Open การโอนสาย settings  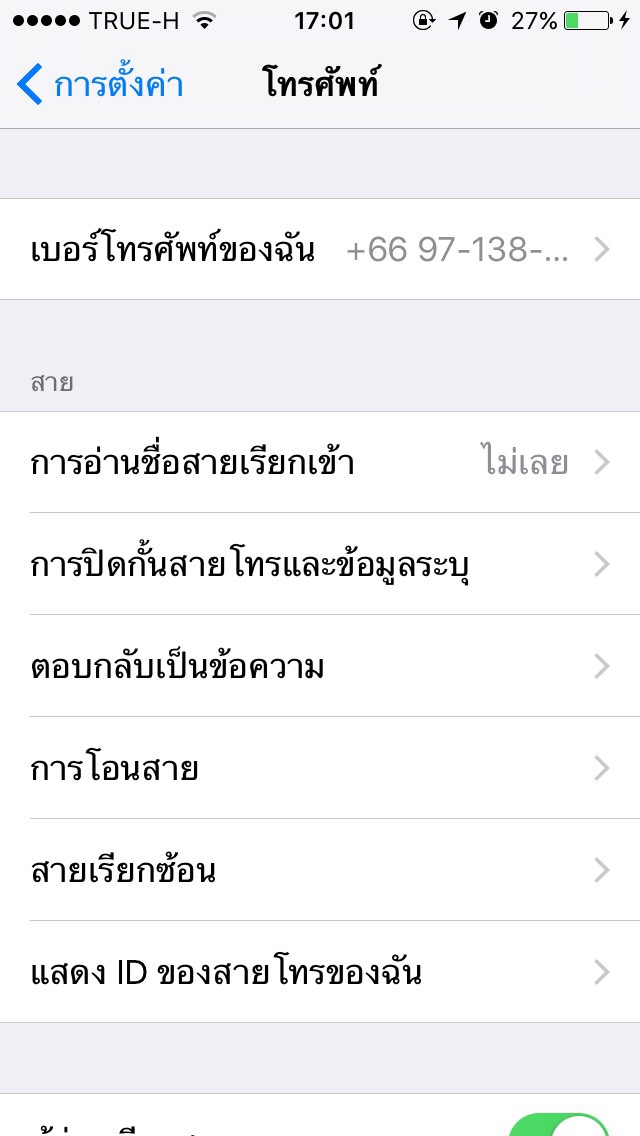coord(320,769)
